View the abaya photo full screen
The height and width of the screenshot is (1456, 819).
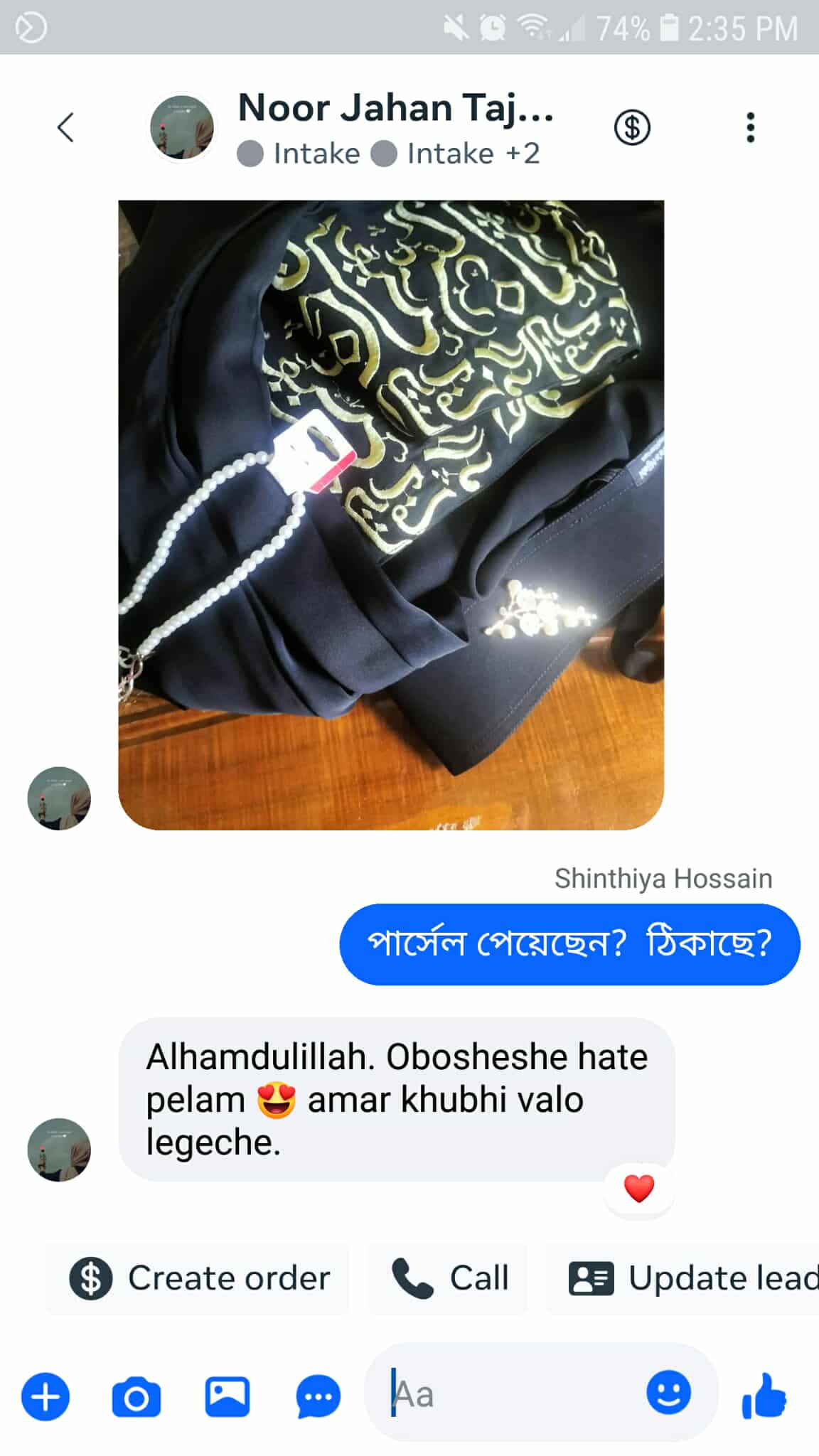(x=390, y=515)
